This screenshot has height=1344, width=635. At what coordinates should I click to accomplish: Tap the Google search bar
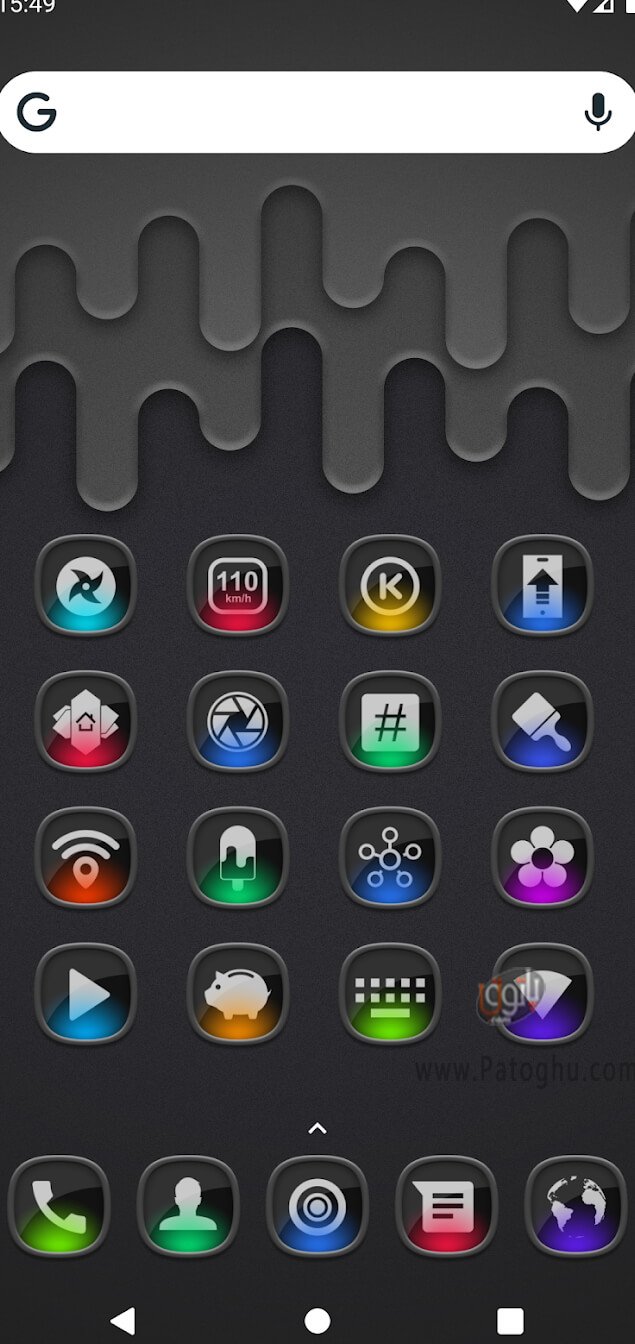tap(317, 112)
